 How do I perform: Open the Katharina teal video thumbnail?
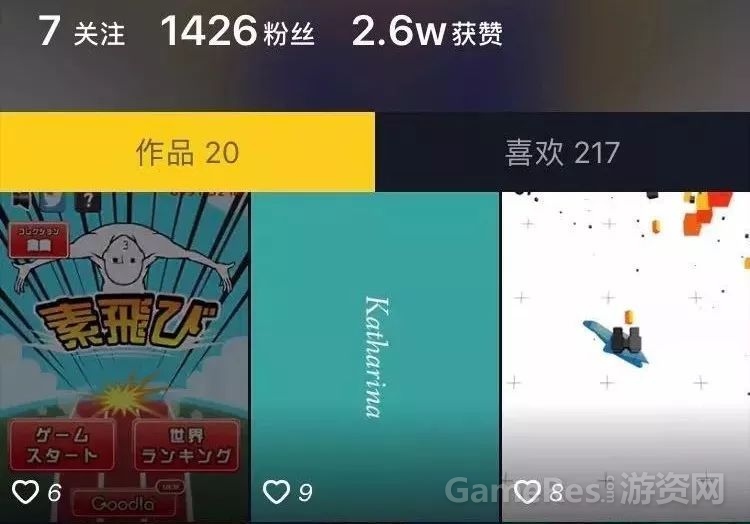(375, 355)
